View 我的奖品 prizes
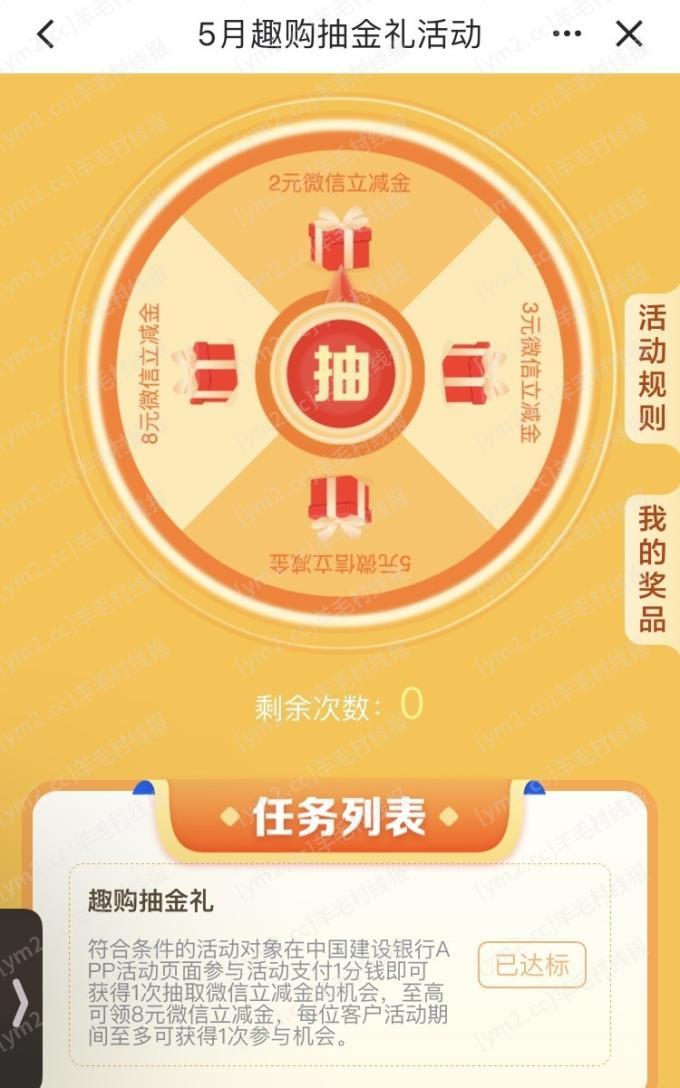The image size is (680, 1088). click(652, 568)
